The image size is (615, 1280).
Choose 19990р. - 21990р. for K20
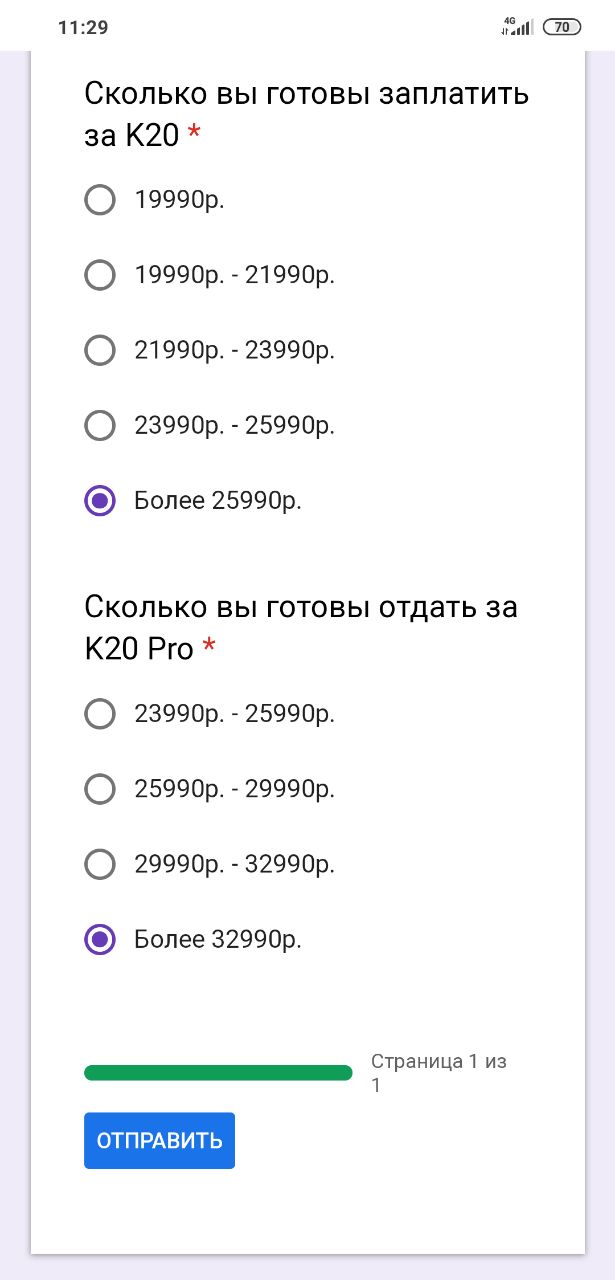(x=100, y=275)
